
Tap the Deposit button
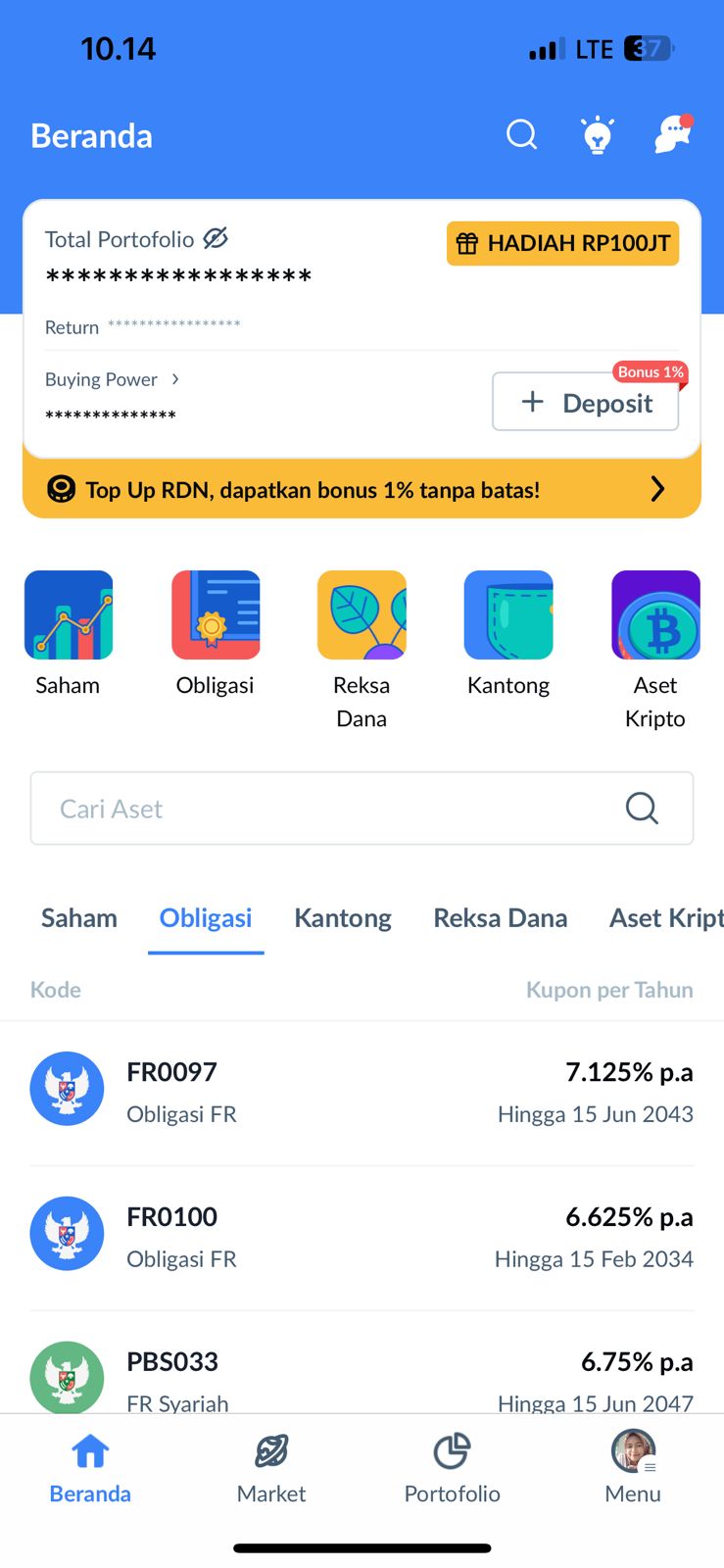(x=585, y=402)
